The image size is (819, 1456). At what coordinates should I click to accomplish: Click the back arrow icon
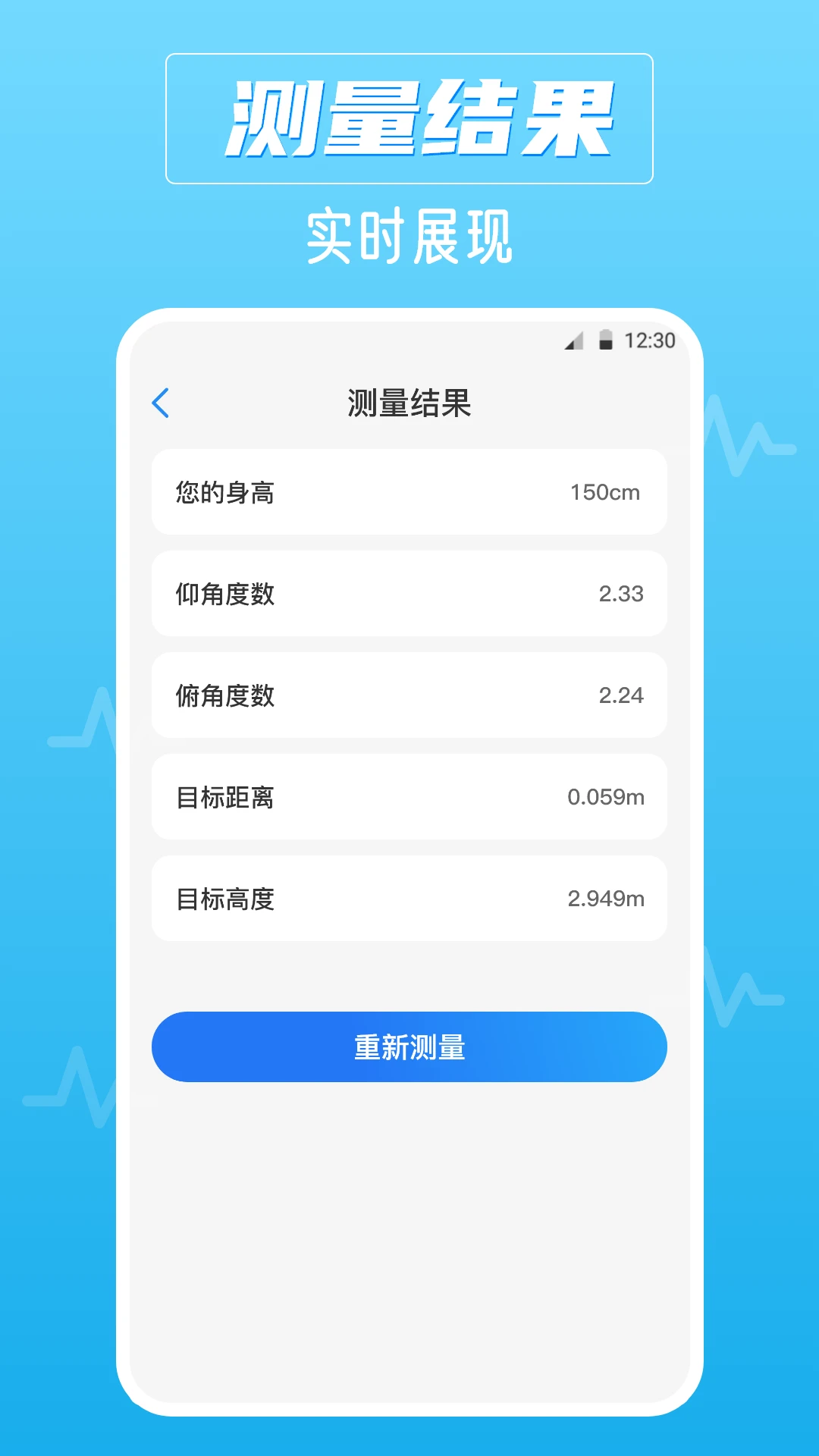[162, 404]
